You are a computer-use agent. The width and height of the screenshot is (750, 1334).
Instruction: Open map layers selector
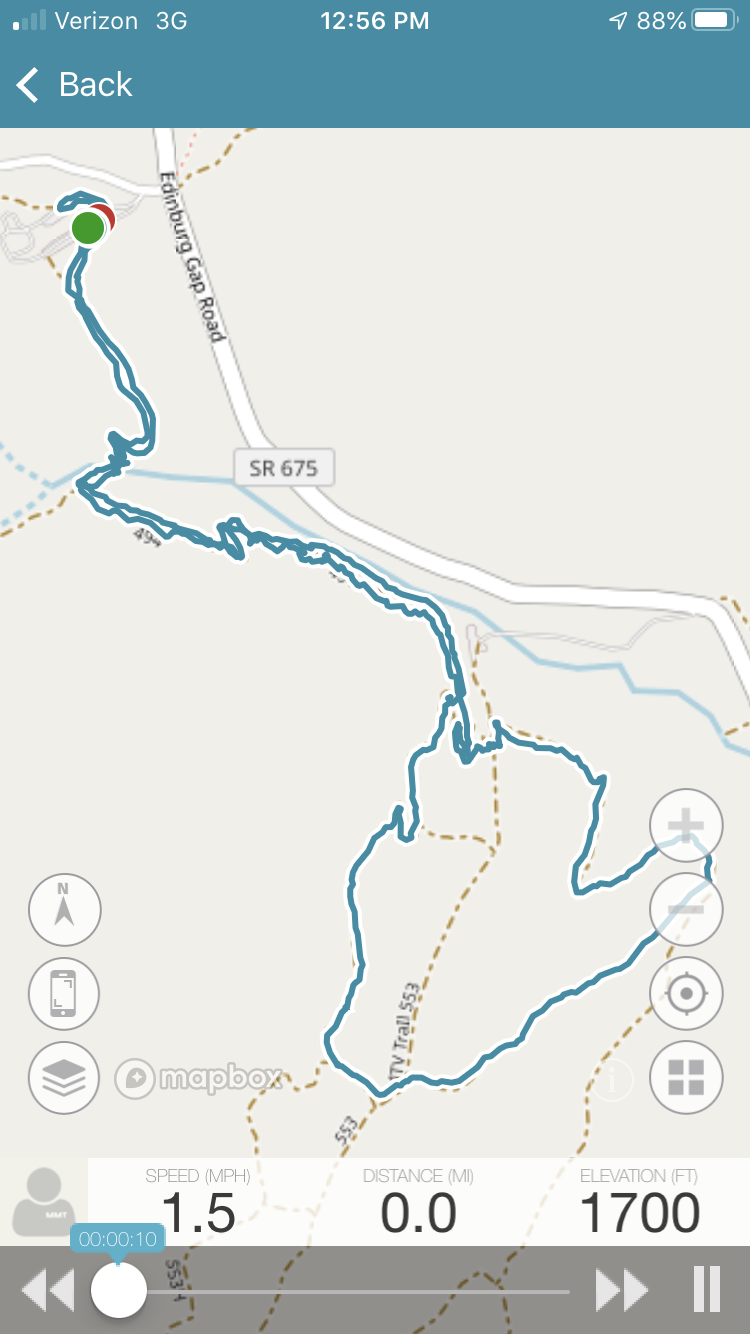click(65, 1077)
